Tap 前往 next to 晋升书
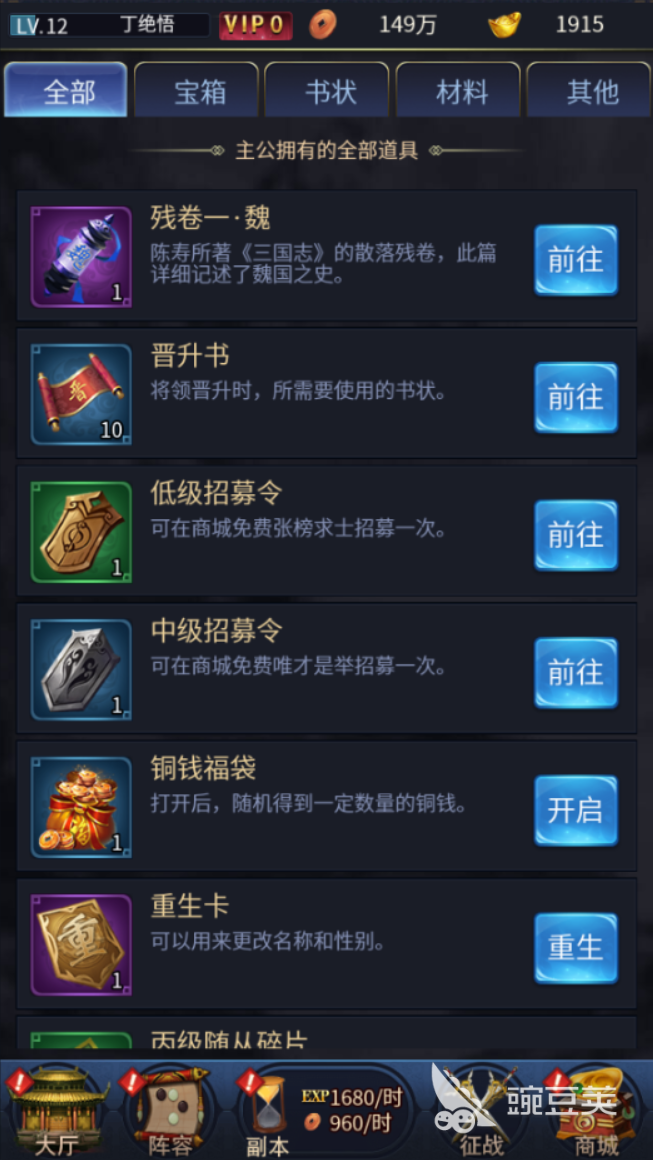 pos(575,397)
